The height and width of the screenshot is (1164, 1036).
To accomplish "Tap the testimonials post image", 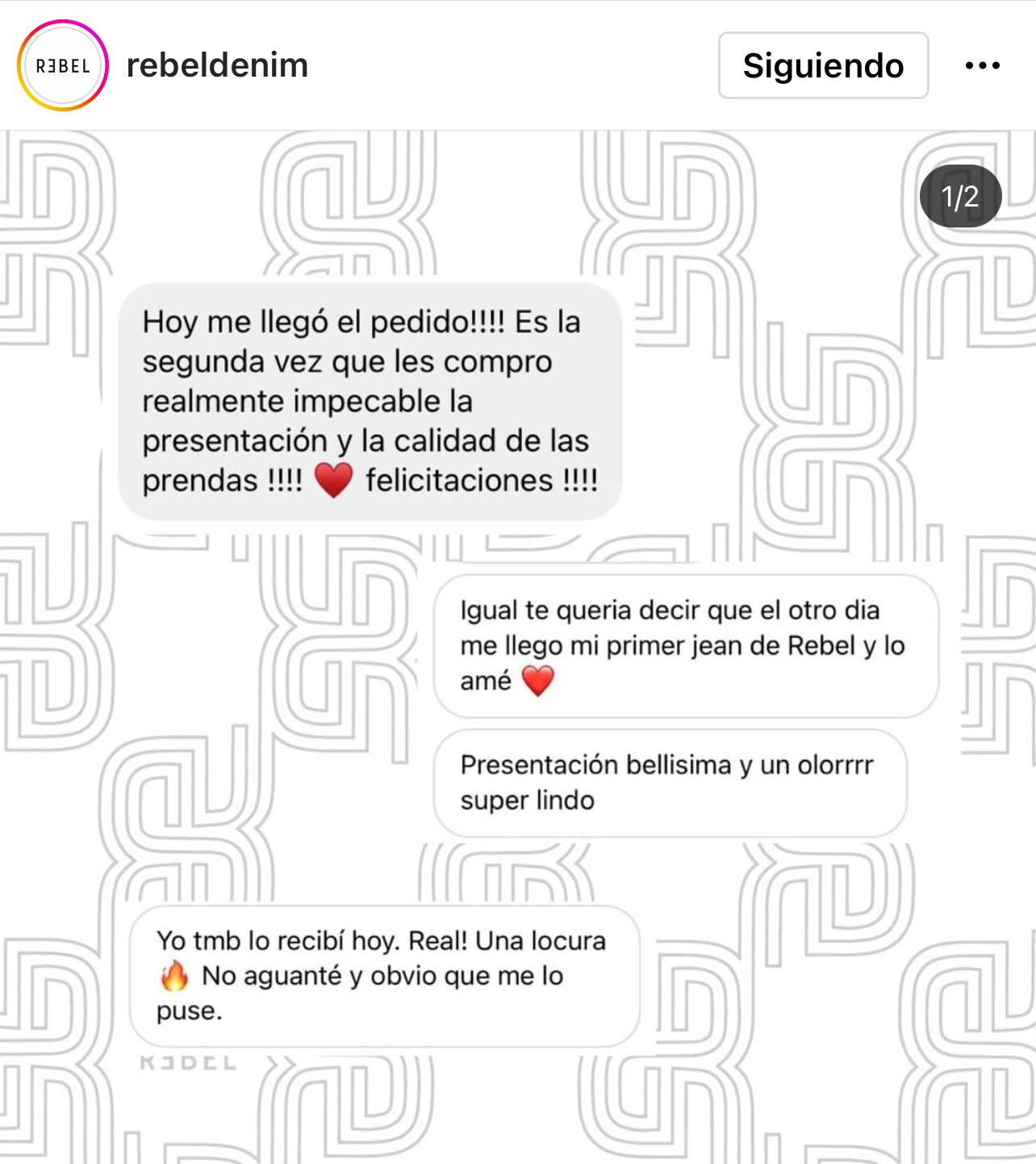I will coord(518,645).
